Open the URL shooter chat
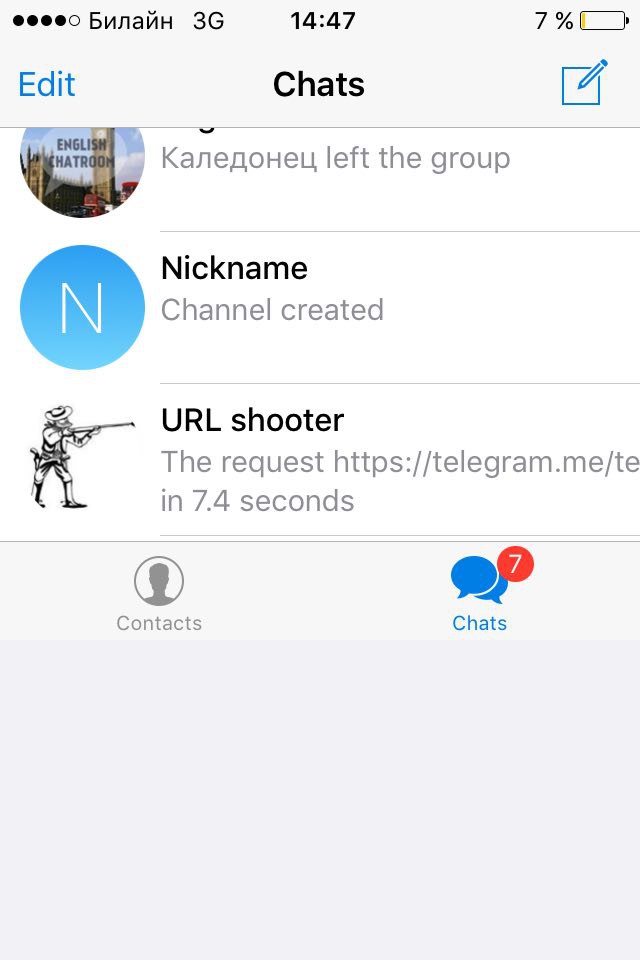Screen dimensions: 640x960 330,460
